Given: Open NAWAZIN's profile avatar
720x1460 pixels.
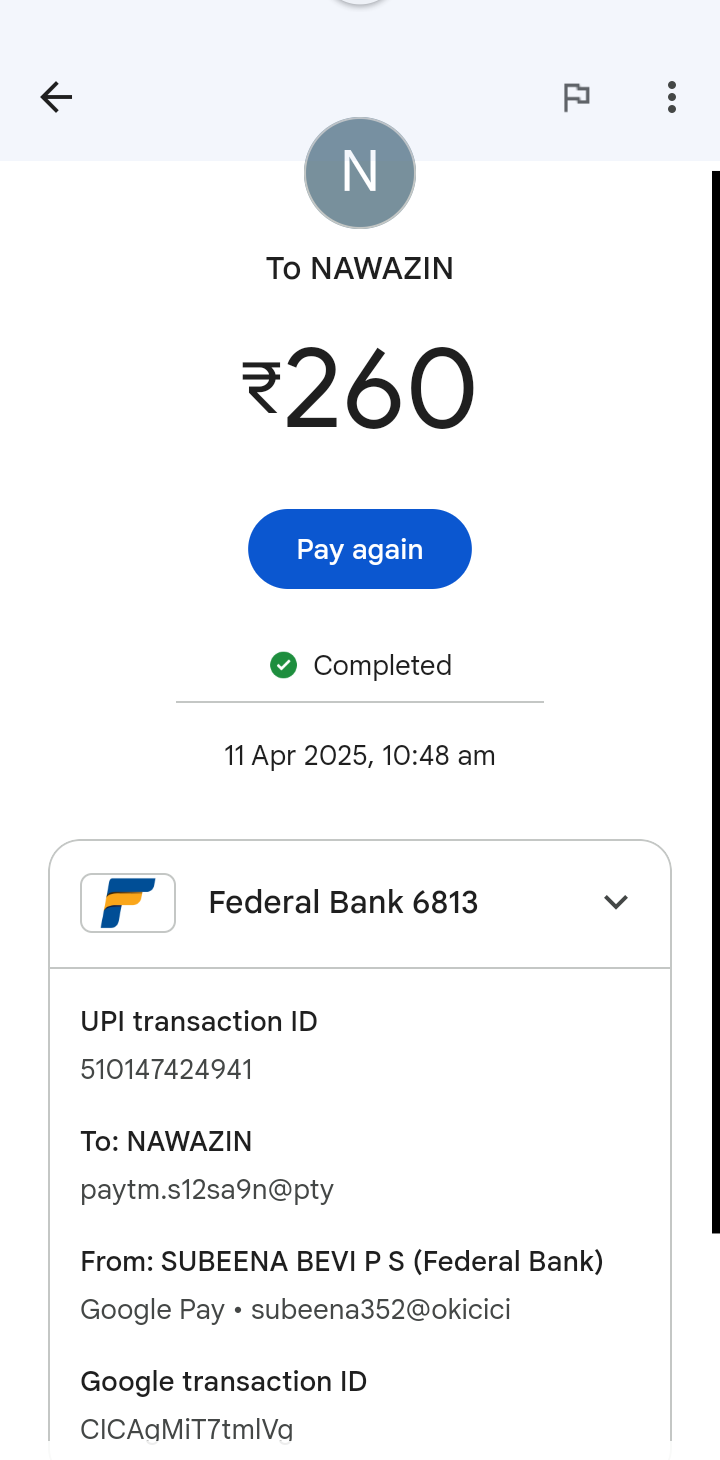Looking at the screenshot, I should (x=360, y=174).
